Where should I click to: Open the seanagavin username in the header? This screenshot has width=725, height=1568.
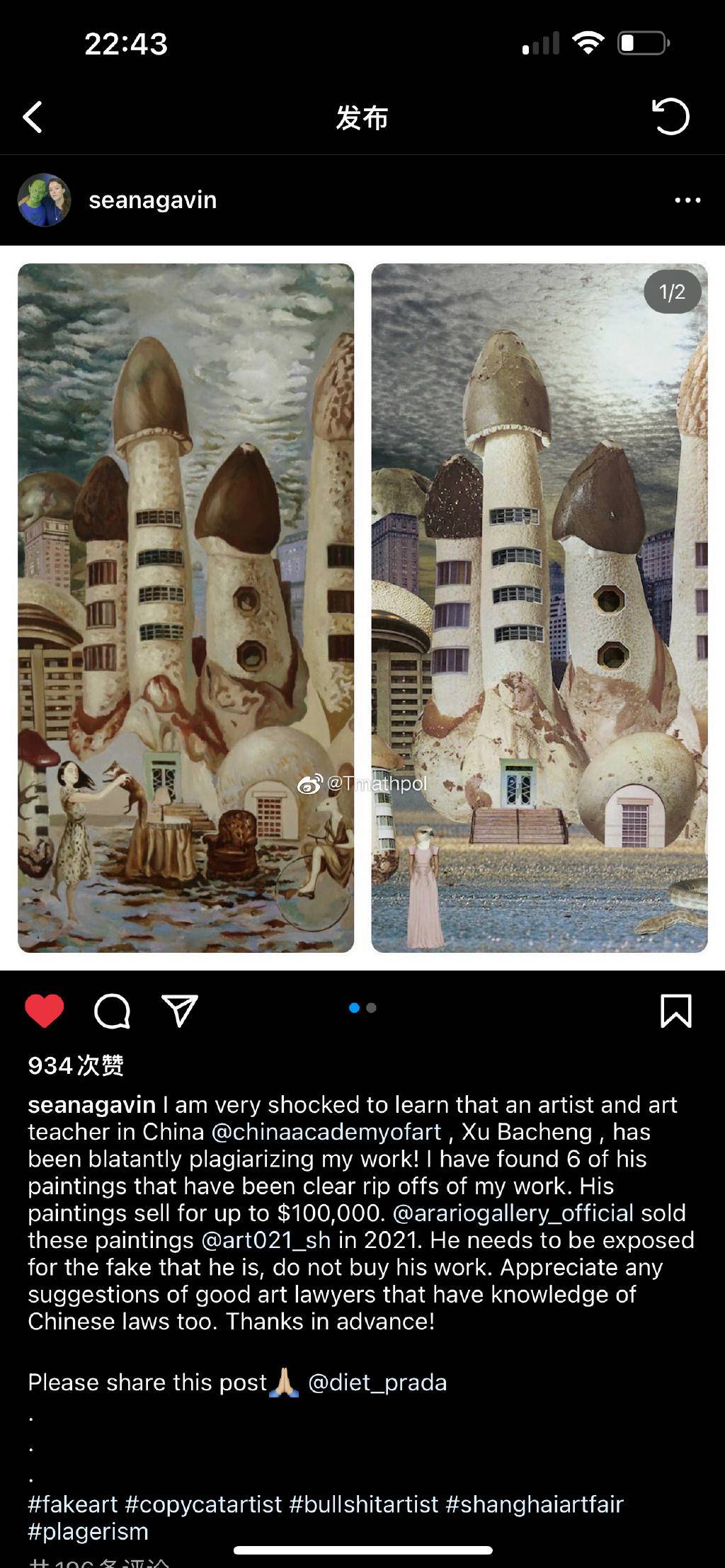pos(153,200)
